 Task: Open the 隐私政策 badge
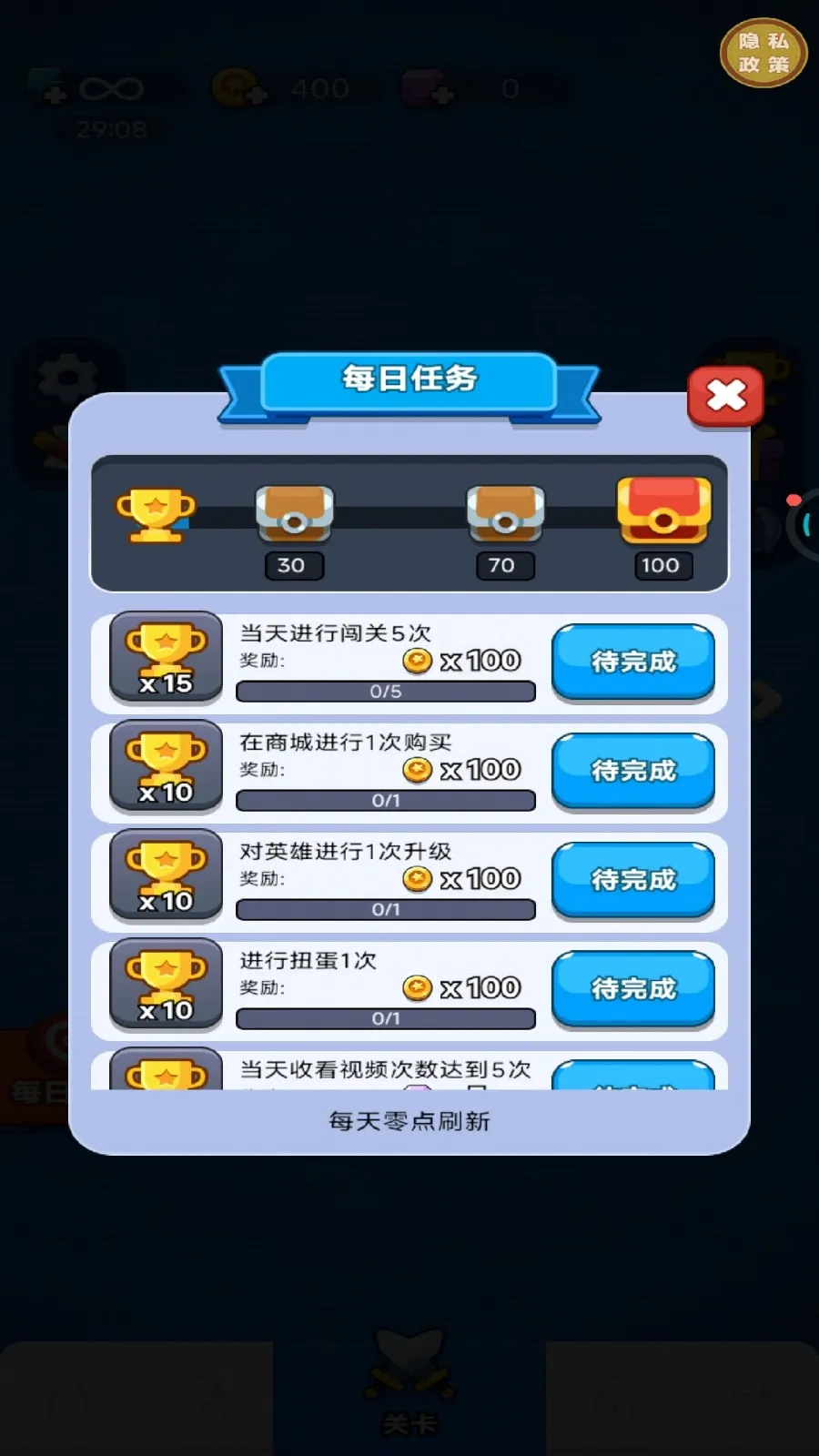[x=763, y=53]
